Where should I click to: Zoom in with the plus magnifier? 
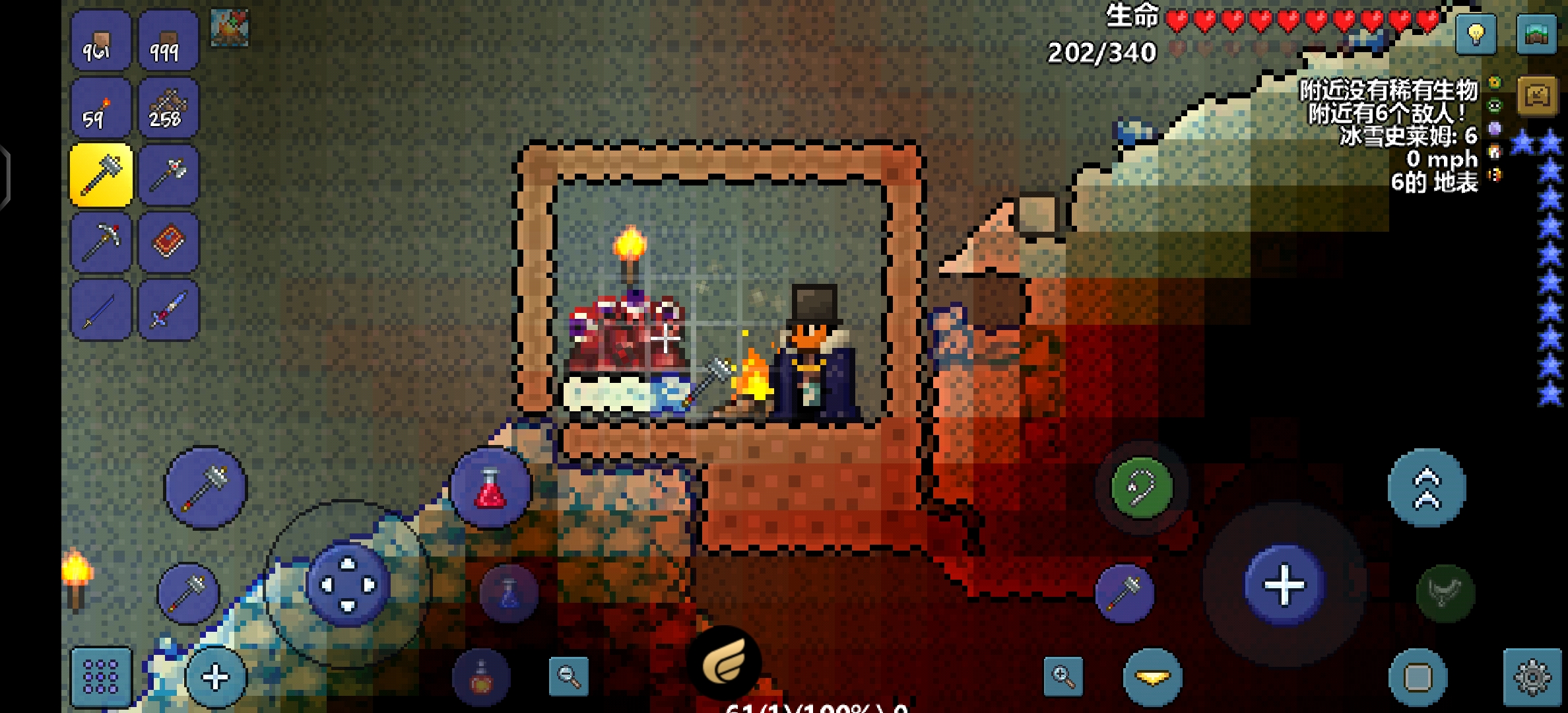pyautogui.click(x=1063, y=676)
